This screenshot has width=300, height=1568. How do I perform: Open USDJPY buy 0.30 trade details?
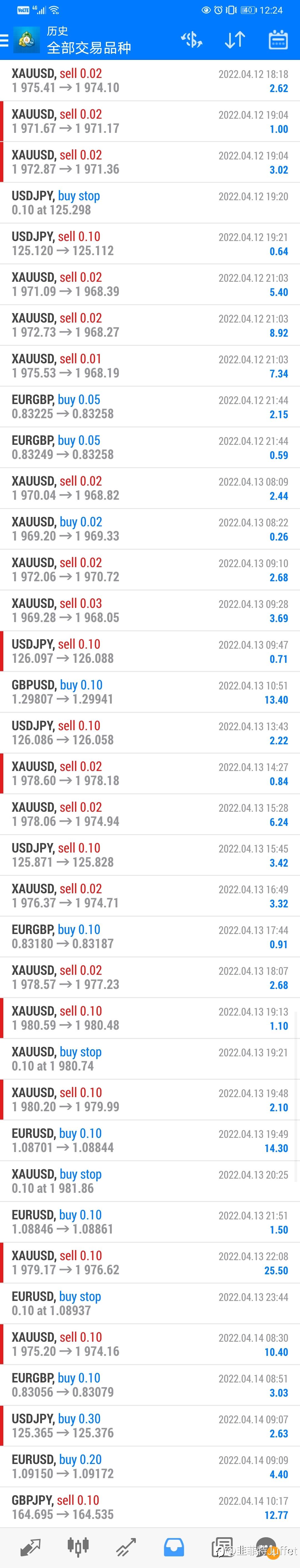pyautogui.click(x=150, y=1425)
